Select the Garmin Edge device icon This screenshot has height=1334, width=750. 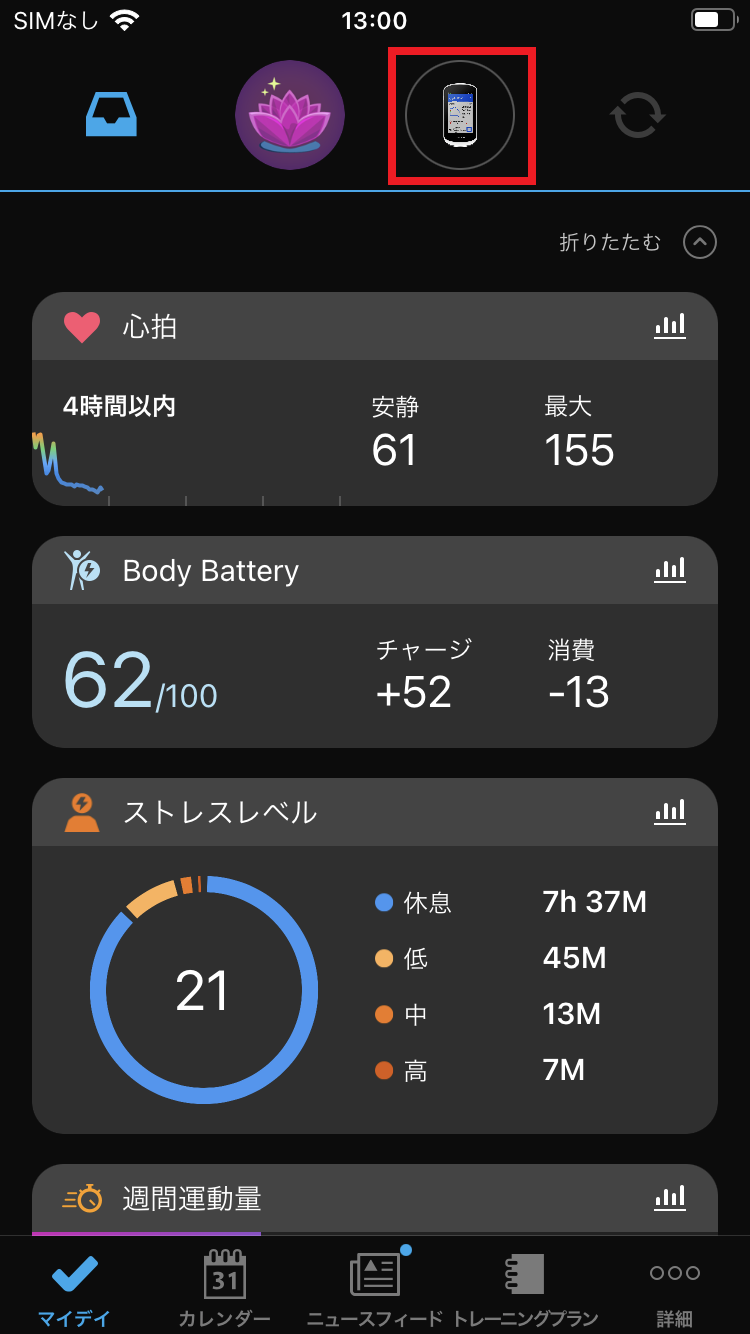click(460, 115)
